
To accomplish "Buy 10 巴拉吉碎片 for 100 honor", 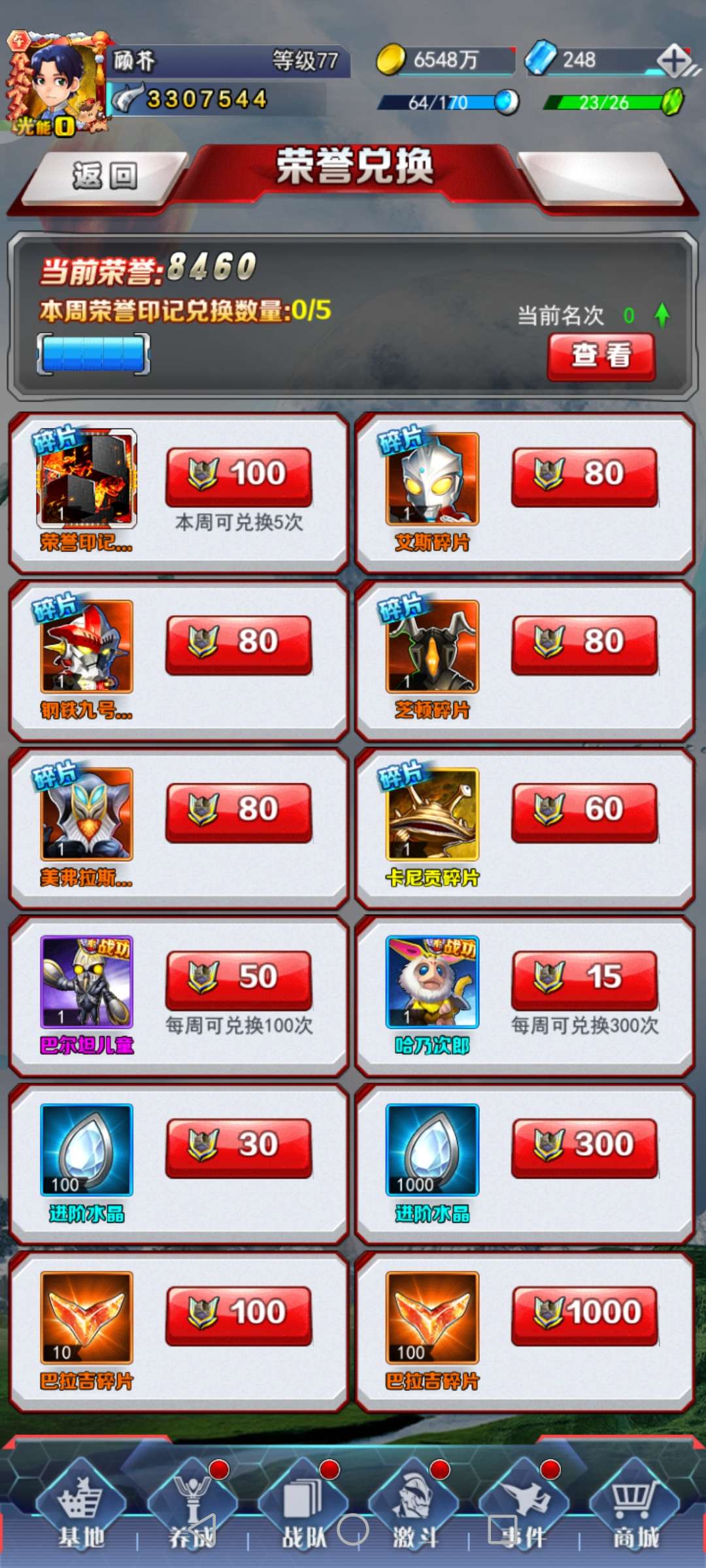I will 239,1315.
